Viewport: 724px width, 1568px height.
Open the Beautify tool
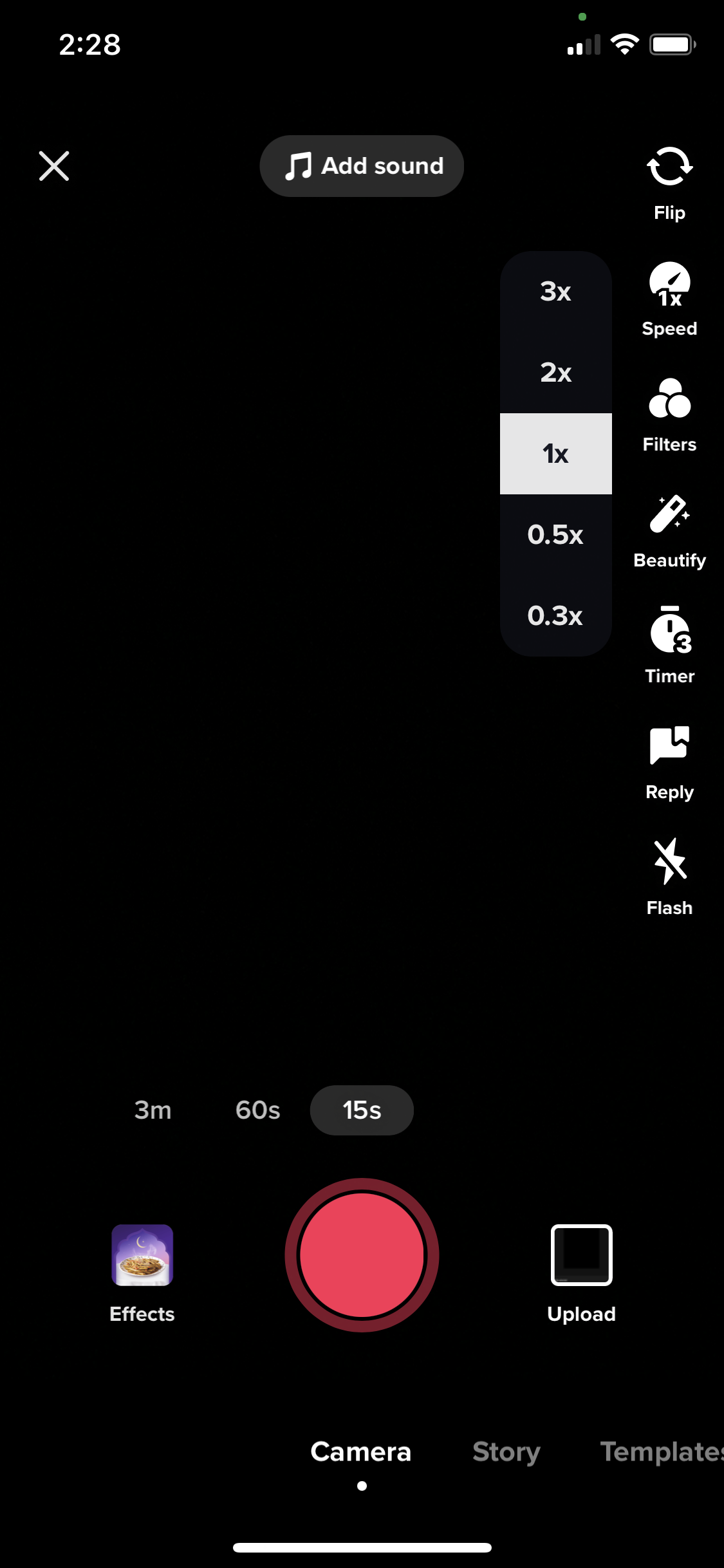tap(669, 530)
